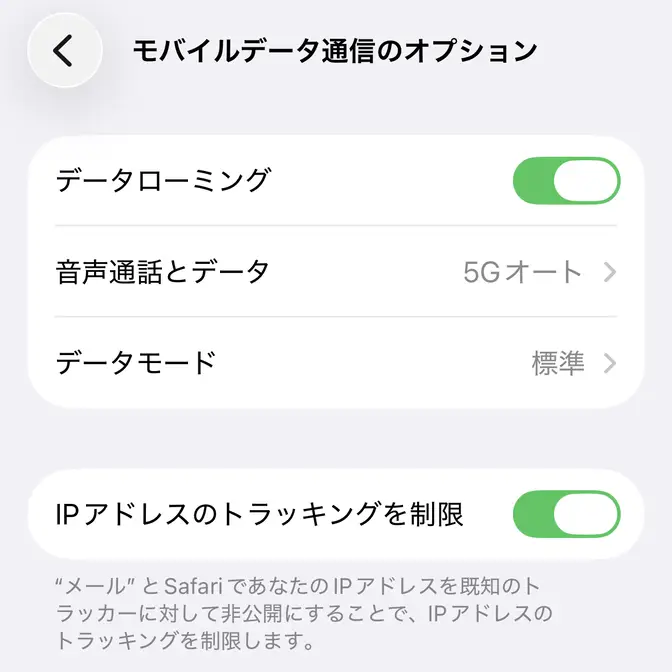
Task: Open データモード settings
Action: (x=336, y=362)
